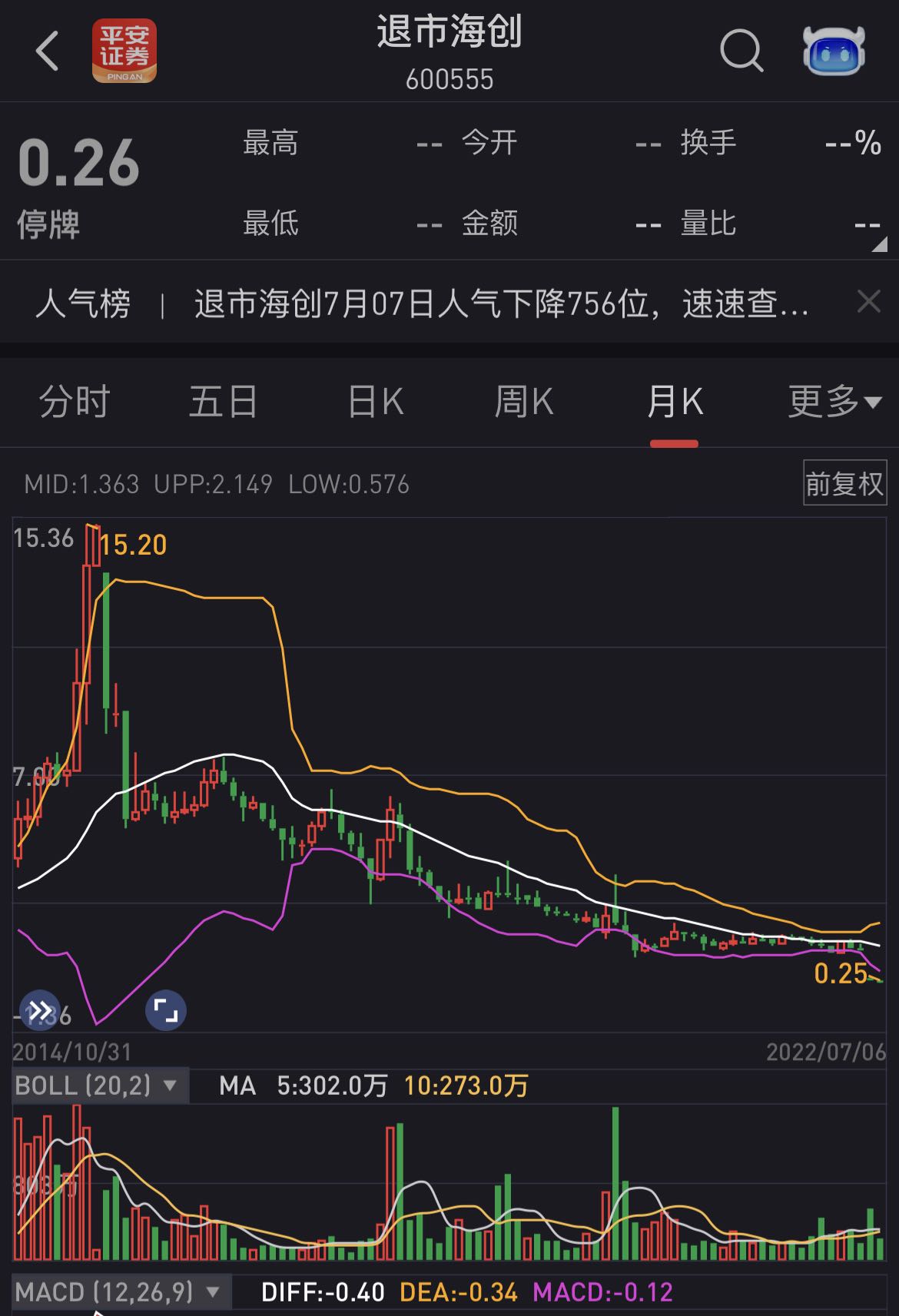The height and width of the screenshot is (1316, 899).
Task: Open the popularity drop news banner
Action: (498, 303)
